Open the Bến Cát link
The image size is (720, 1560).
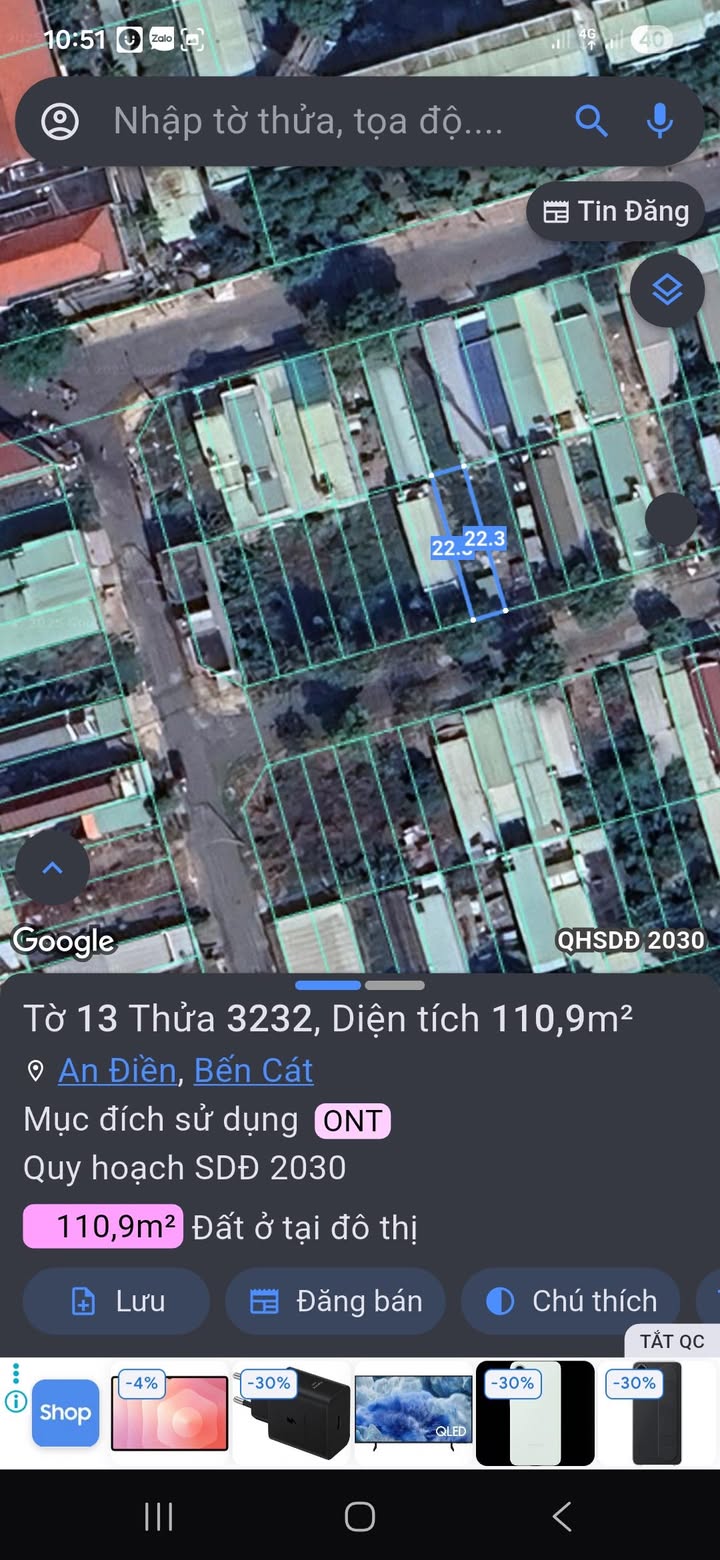(x=253, y=1071)
